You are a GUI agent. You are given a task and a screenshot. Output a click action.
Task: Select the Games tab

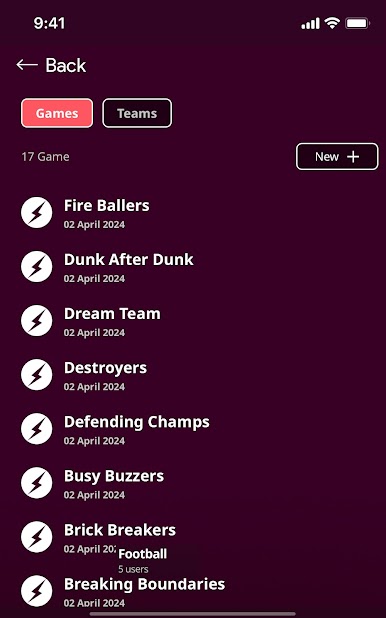click(57, 113)
